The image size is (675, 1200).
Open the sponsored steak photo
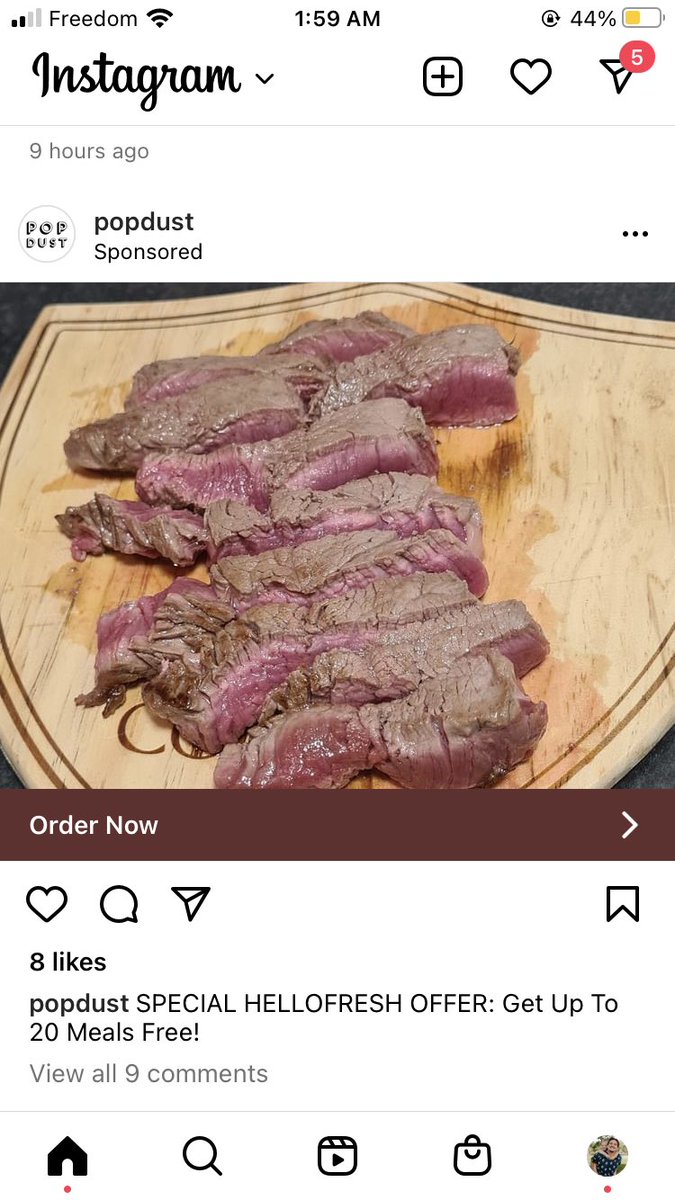tap(337, 535)
